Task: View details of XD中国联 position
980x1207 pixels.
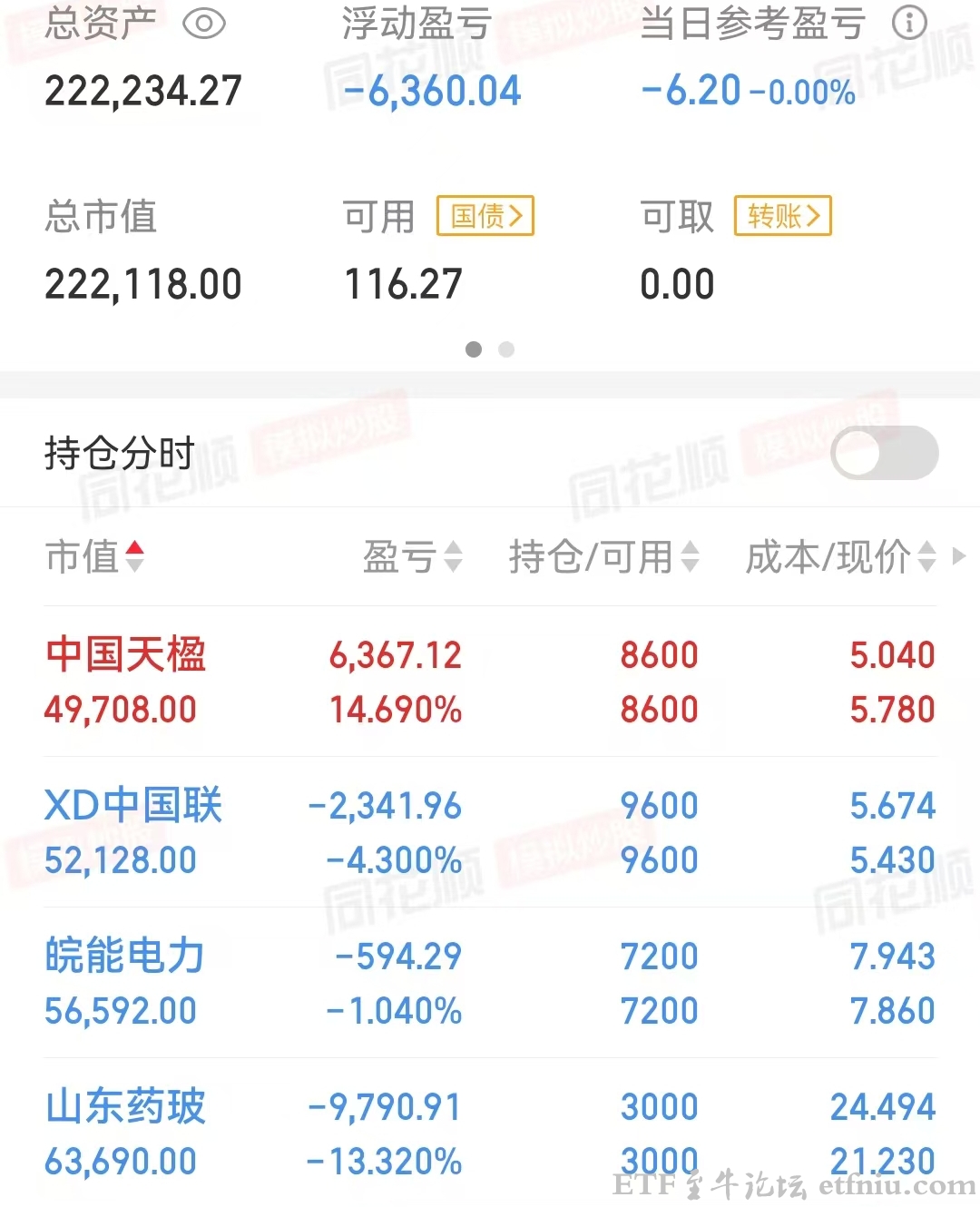Action: (363, 830)
